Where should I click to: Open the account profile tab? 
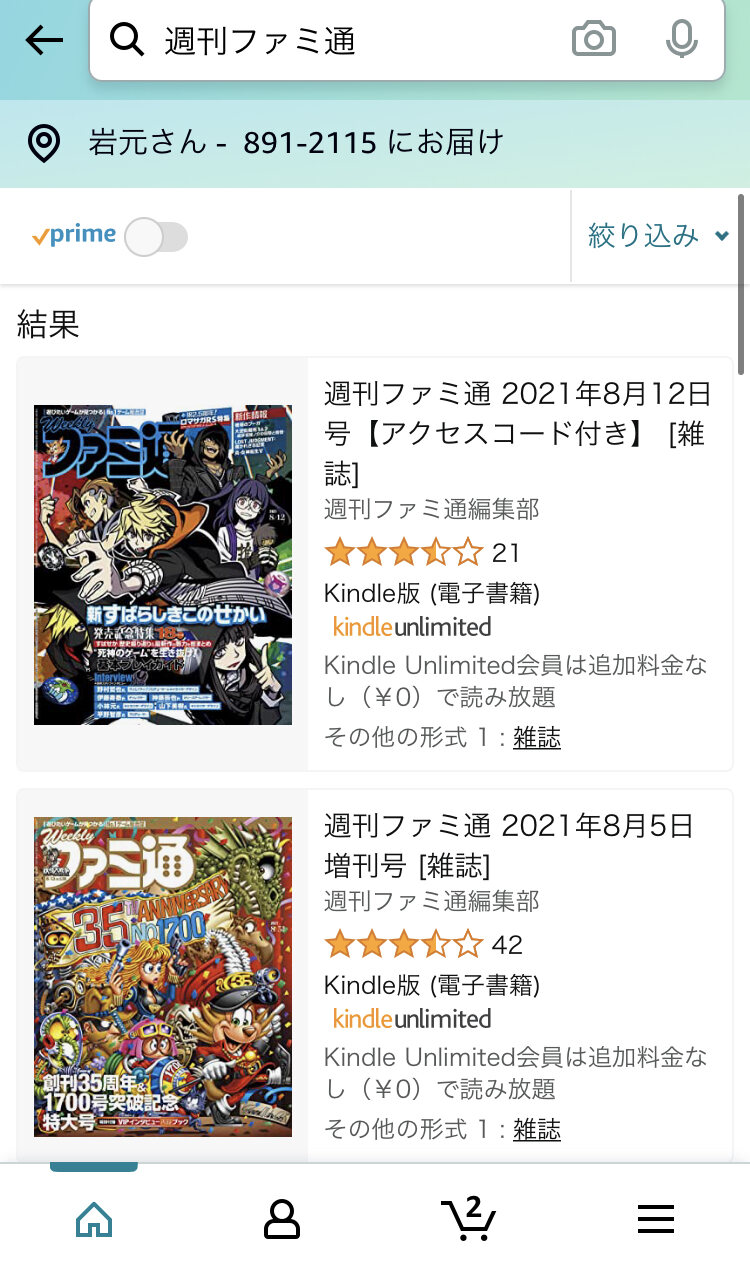(282, 1219)
